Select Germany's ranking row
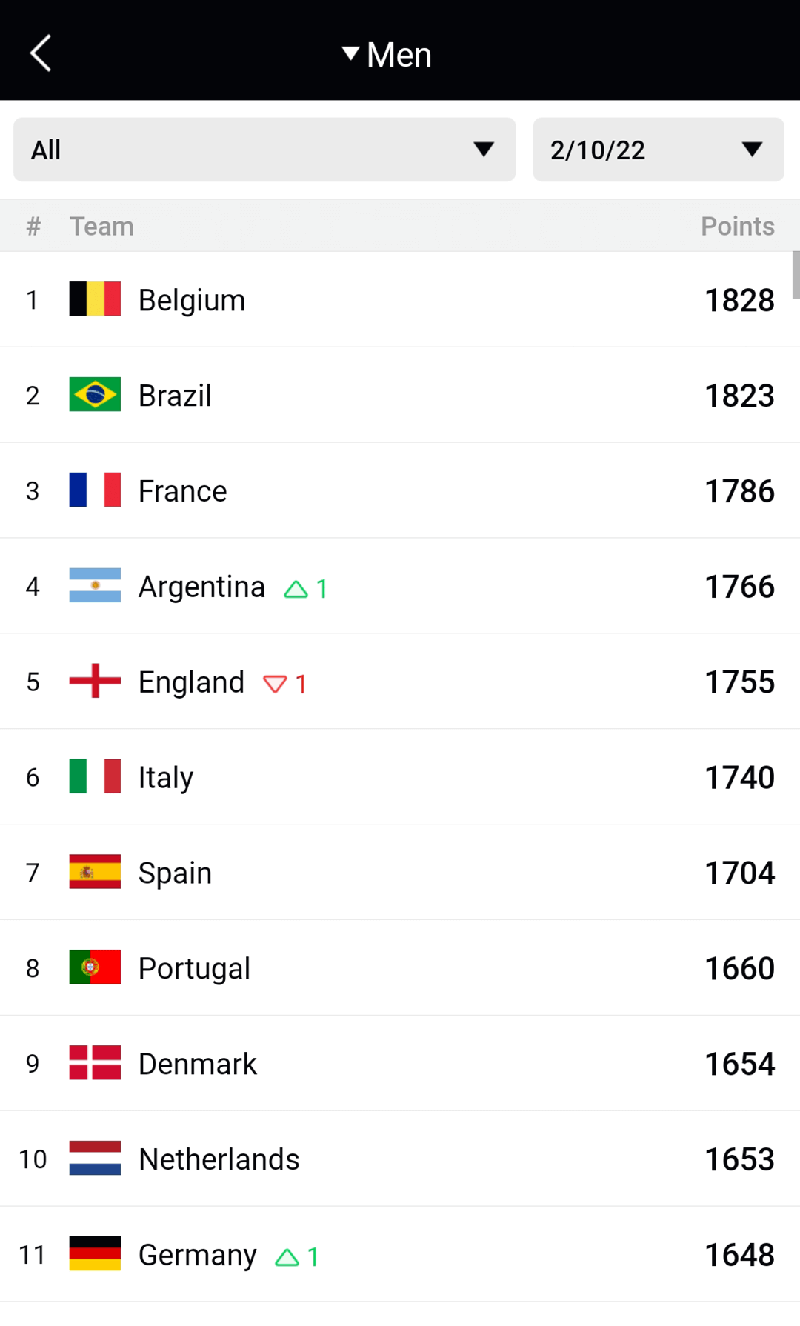 pyautogui.click(x=400, y=1255)
